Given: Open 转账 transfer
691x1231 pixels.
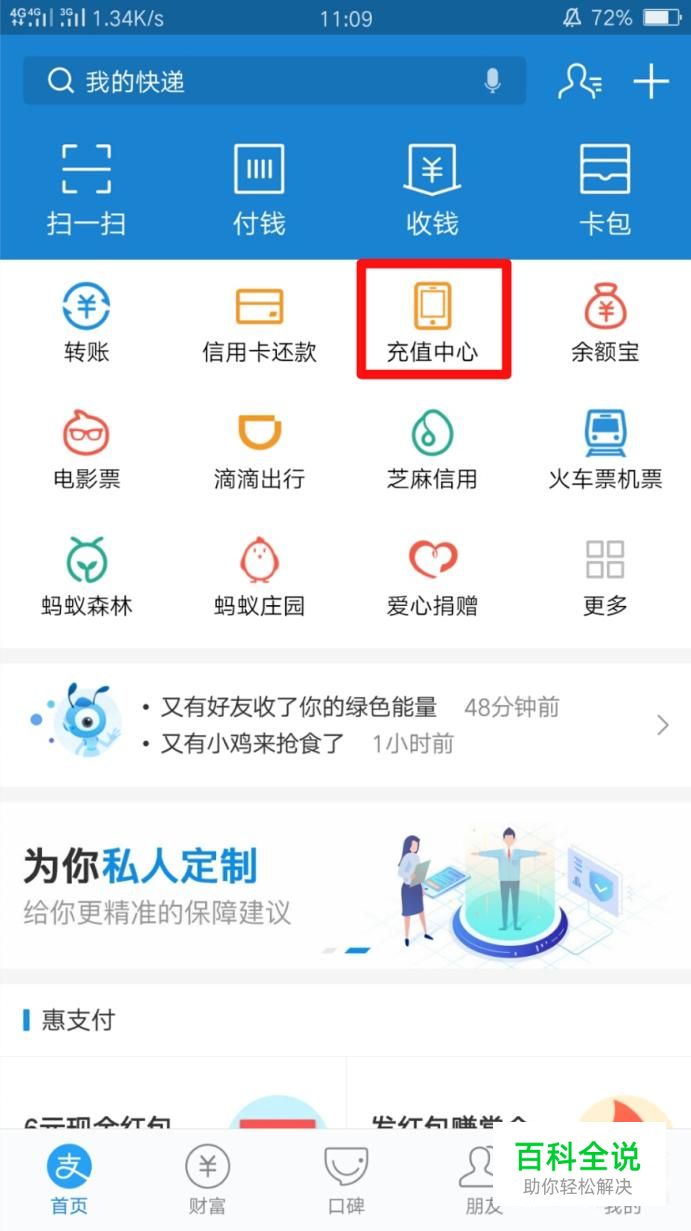Looking at the screenshot, I should click(86, 322).
